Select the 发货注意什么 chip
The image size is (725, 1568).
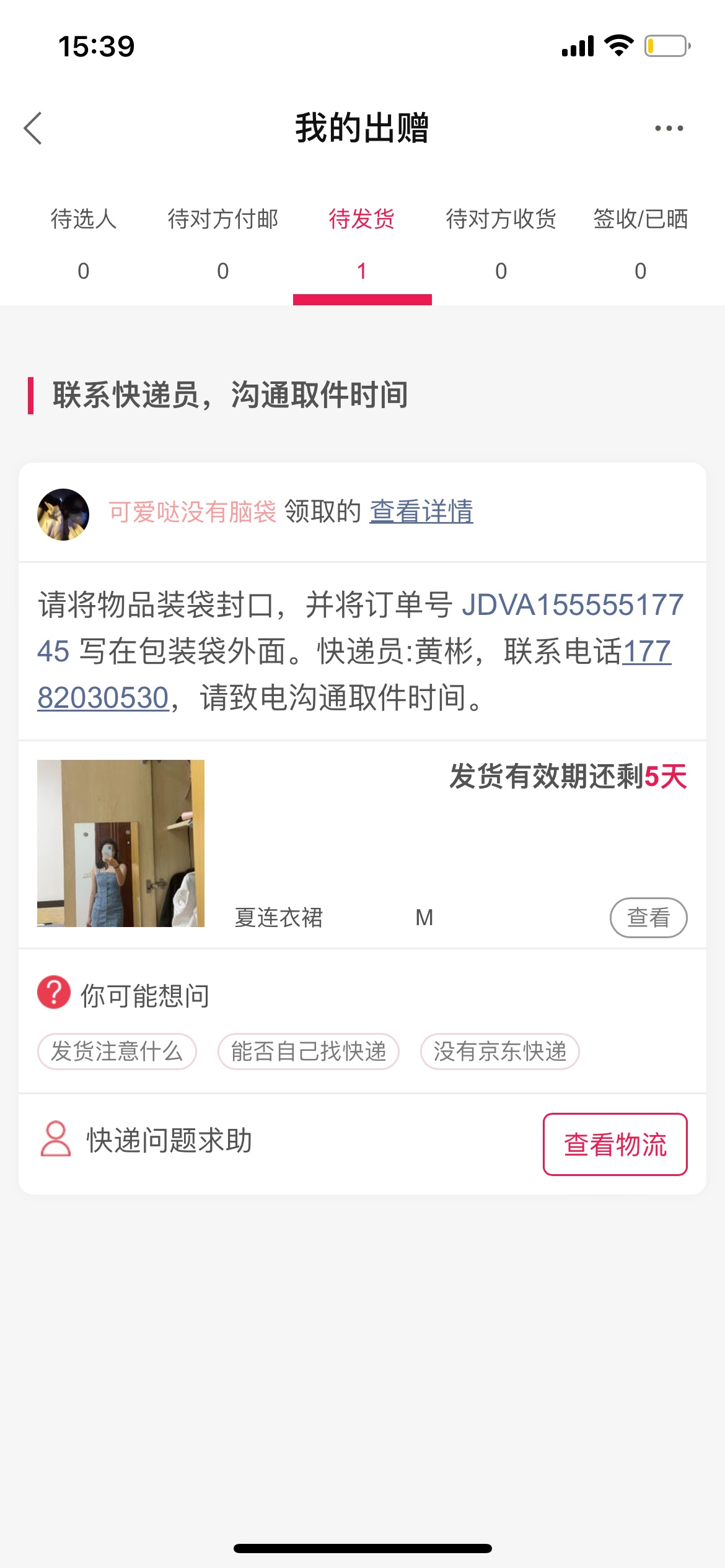tap(117, 1051)
